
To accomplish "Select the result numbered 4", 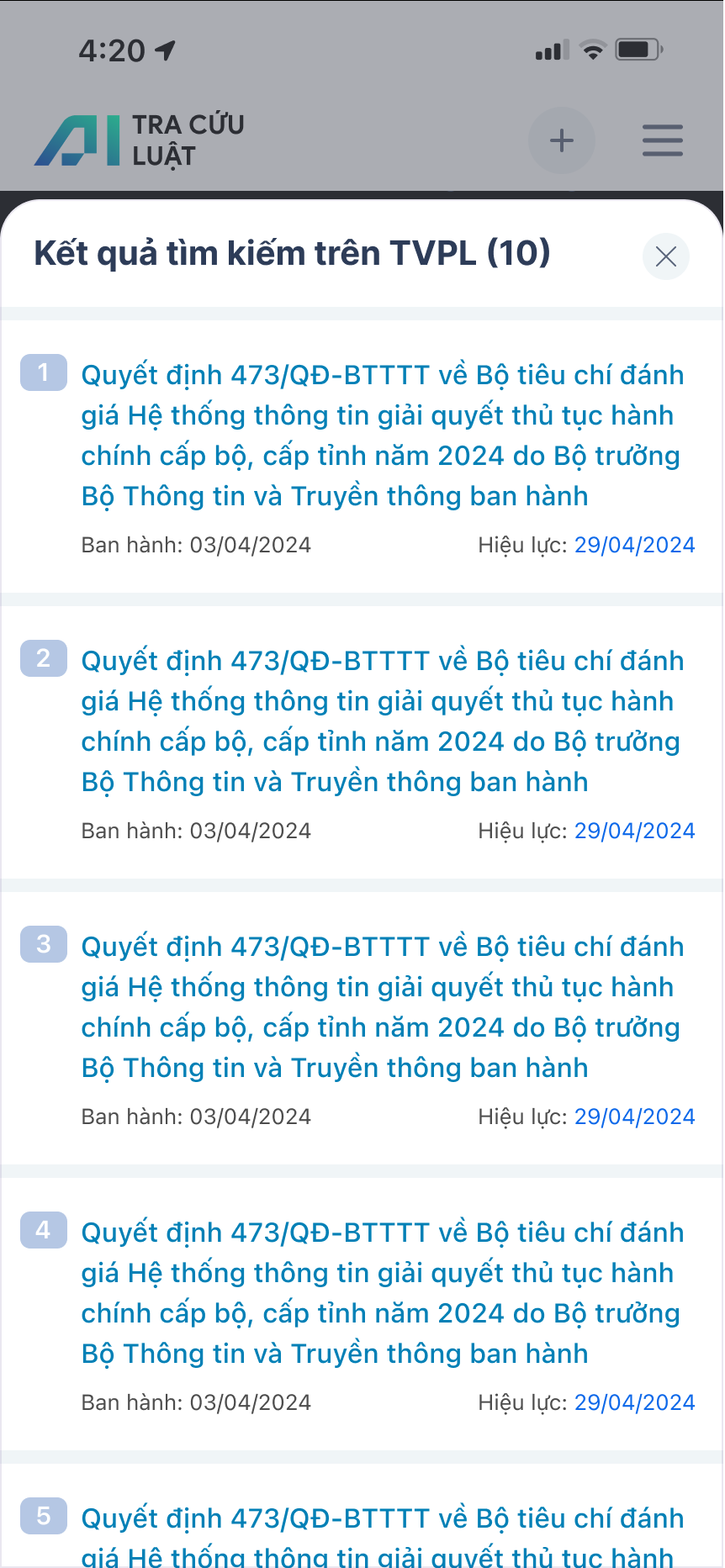I will coord(382,1293).
